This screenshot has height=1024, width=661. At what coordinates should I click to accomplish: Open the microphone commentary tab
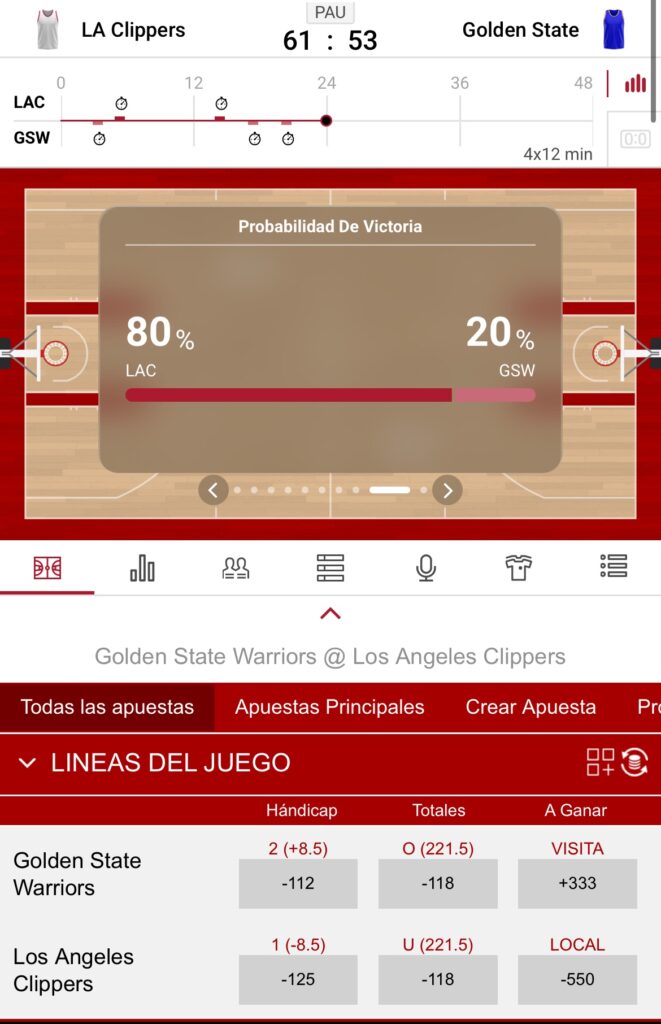(x=425, y=568)
